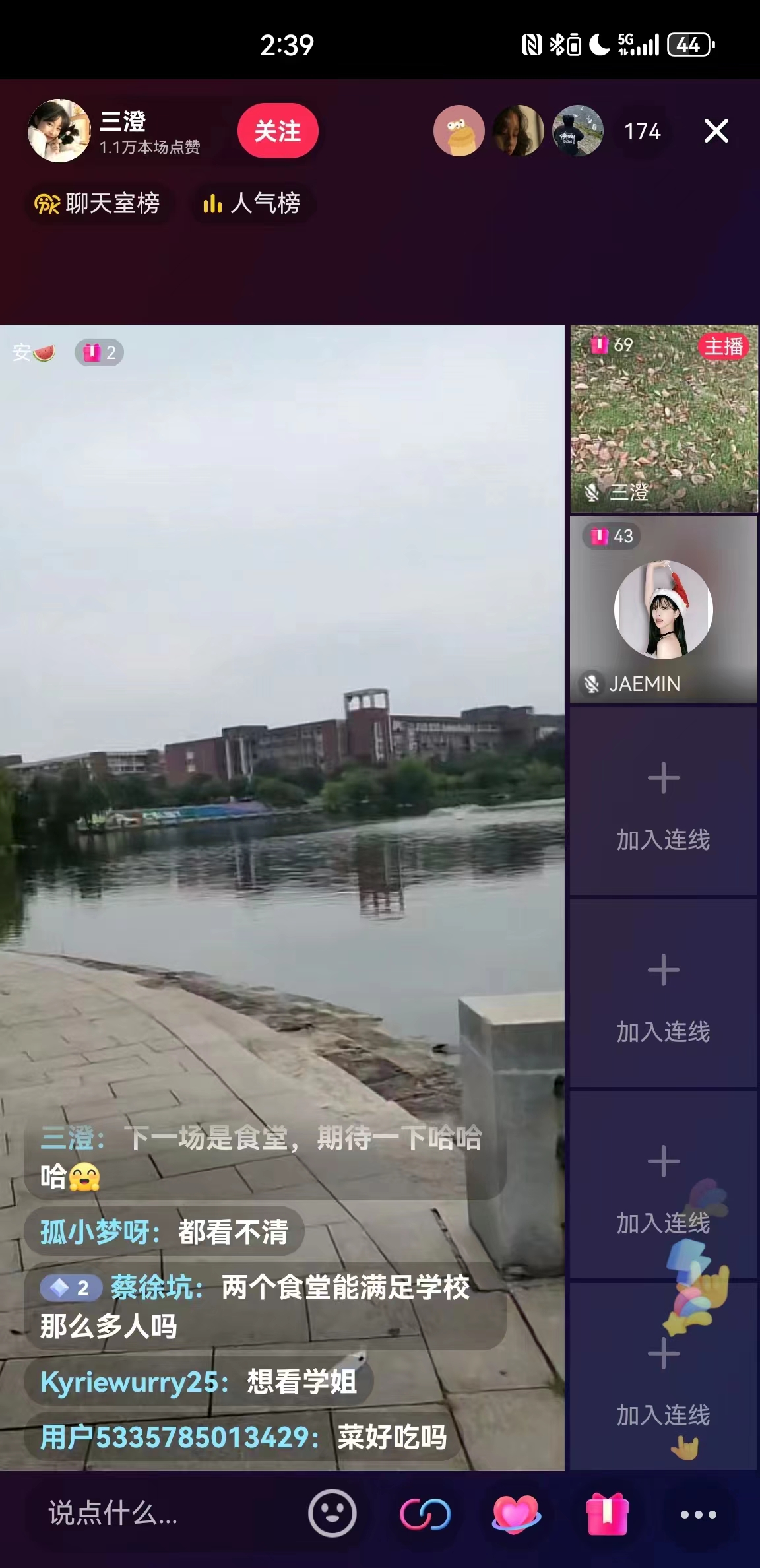760x1568 pixels.
Task: Open the gift panel
Action: pyautogui.click(x=607, y=1513)
